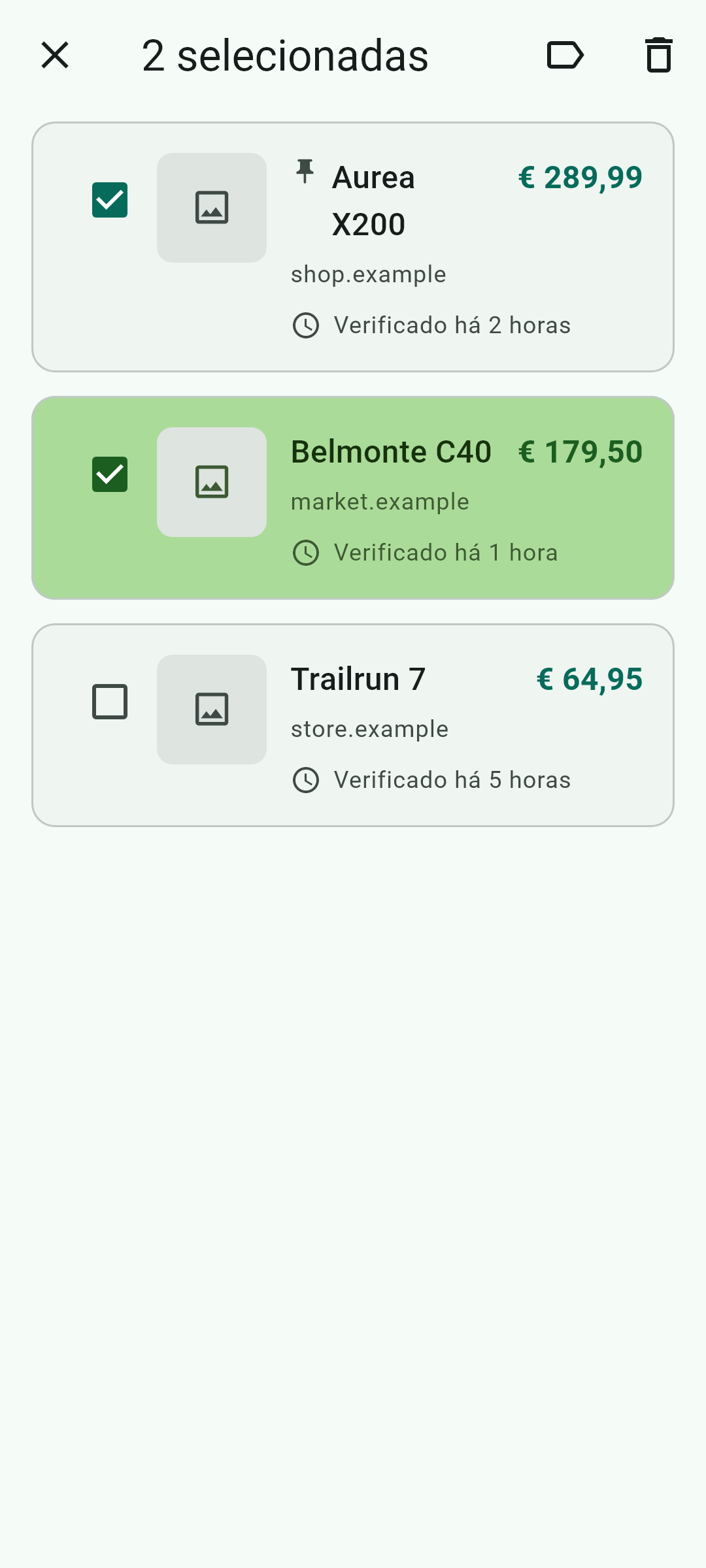
Task: Uncheck the Aurea X200 checkbox
Action: (x=110, y=200)
